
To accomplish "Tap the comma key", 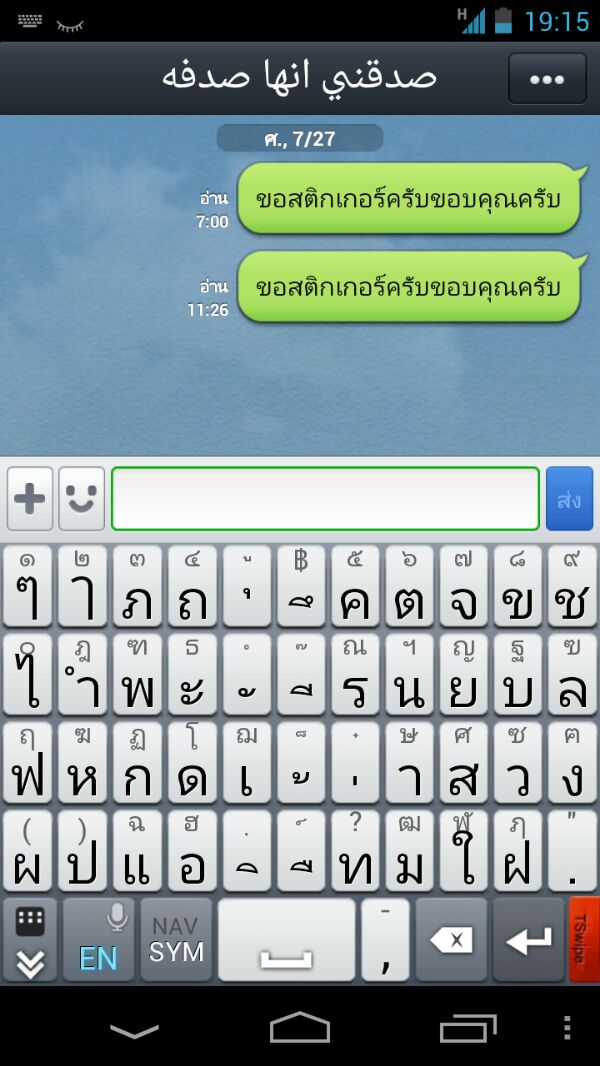I will point(385,940).
